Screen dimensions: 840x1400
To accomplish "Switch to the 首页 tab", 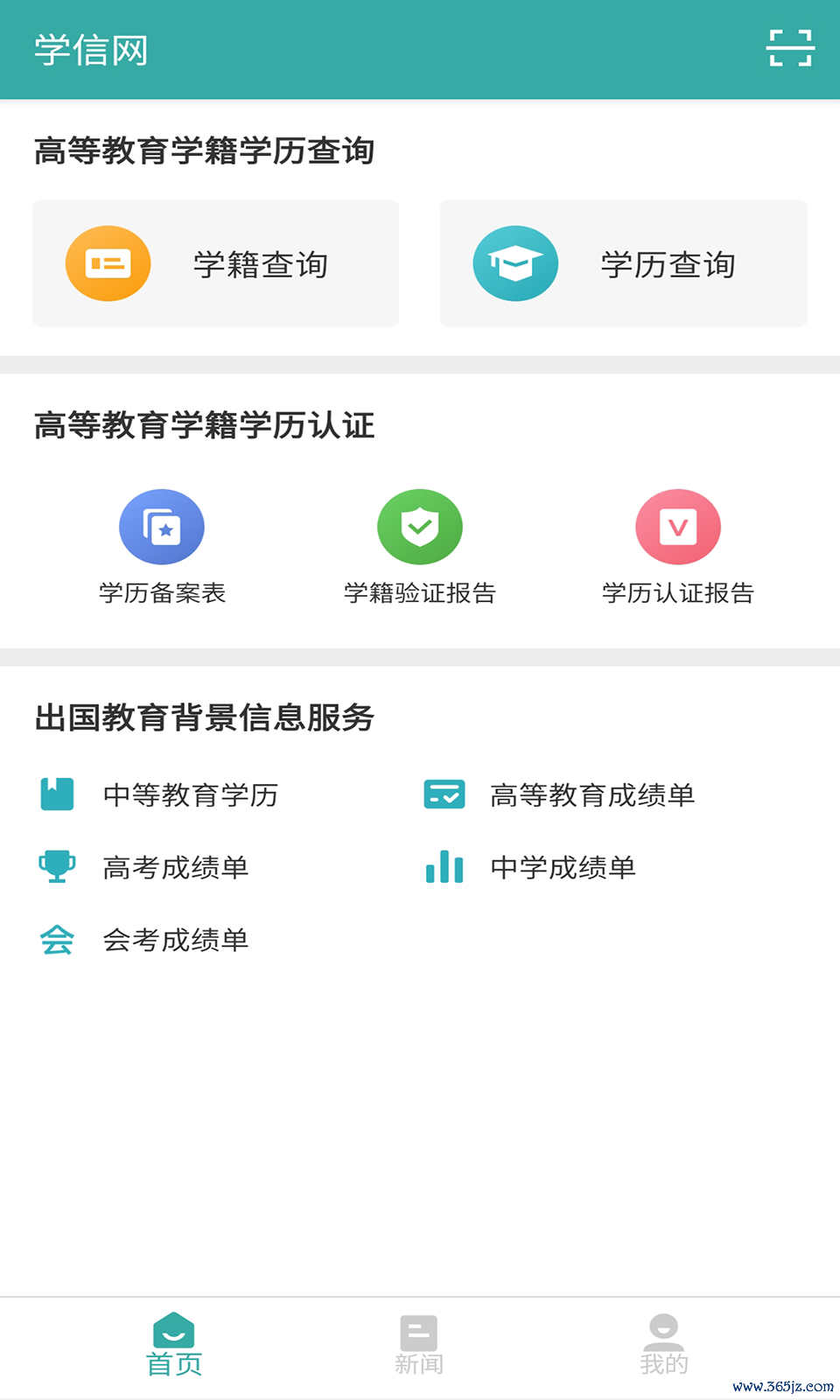I will pos(174,1345).
